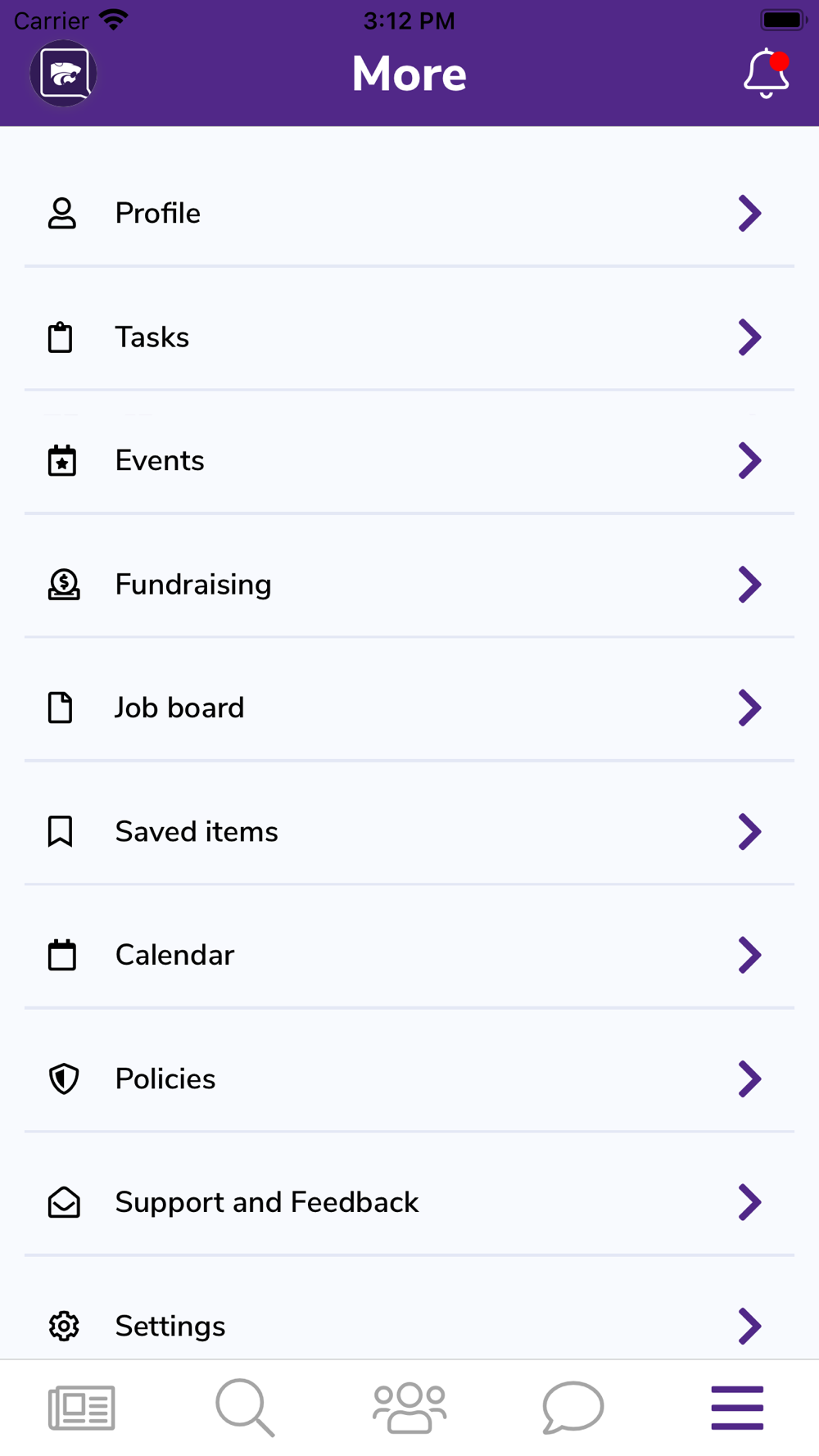Open the Profile row
Screen dimensions: 819x1456
(x=409, y=214)
